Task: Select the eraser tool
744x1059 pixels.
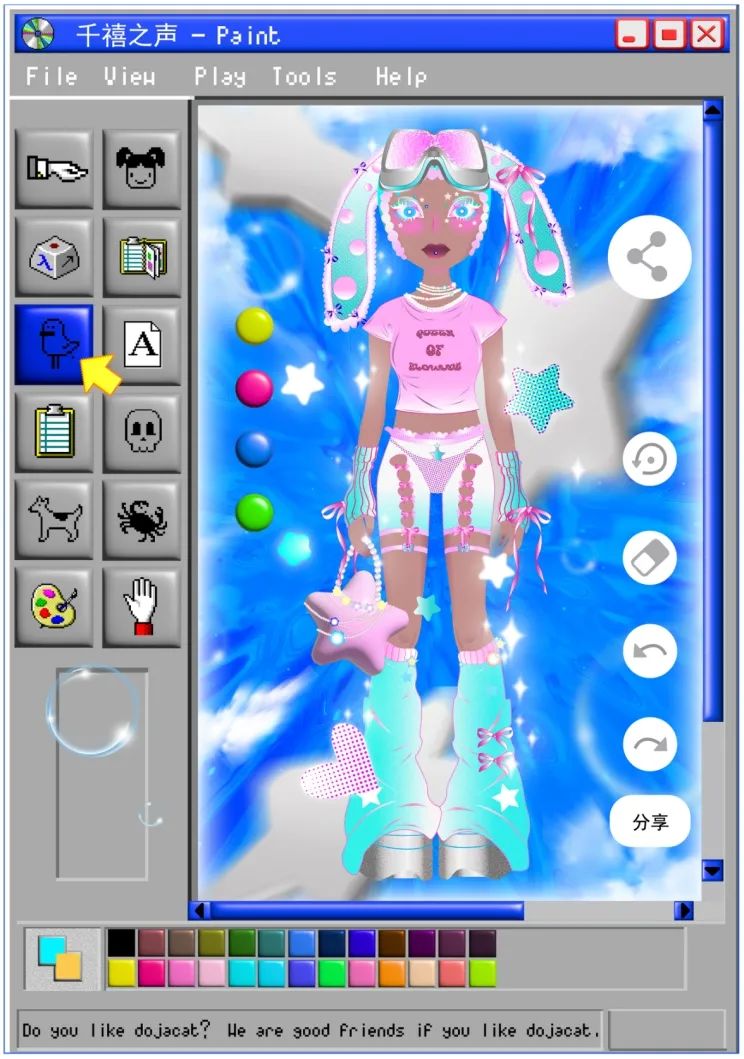Action: 649,557
